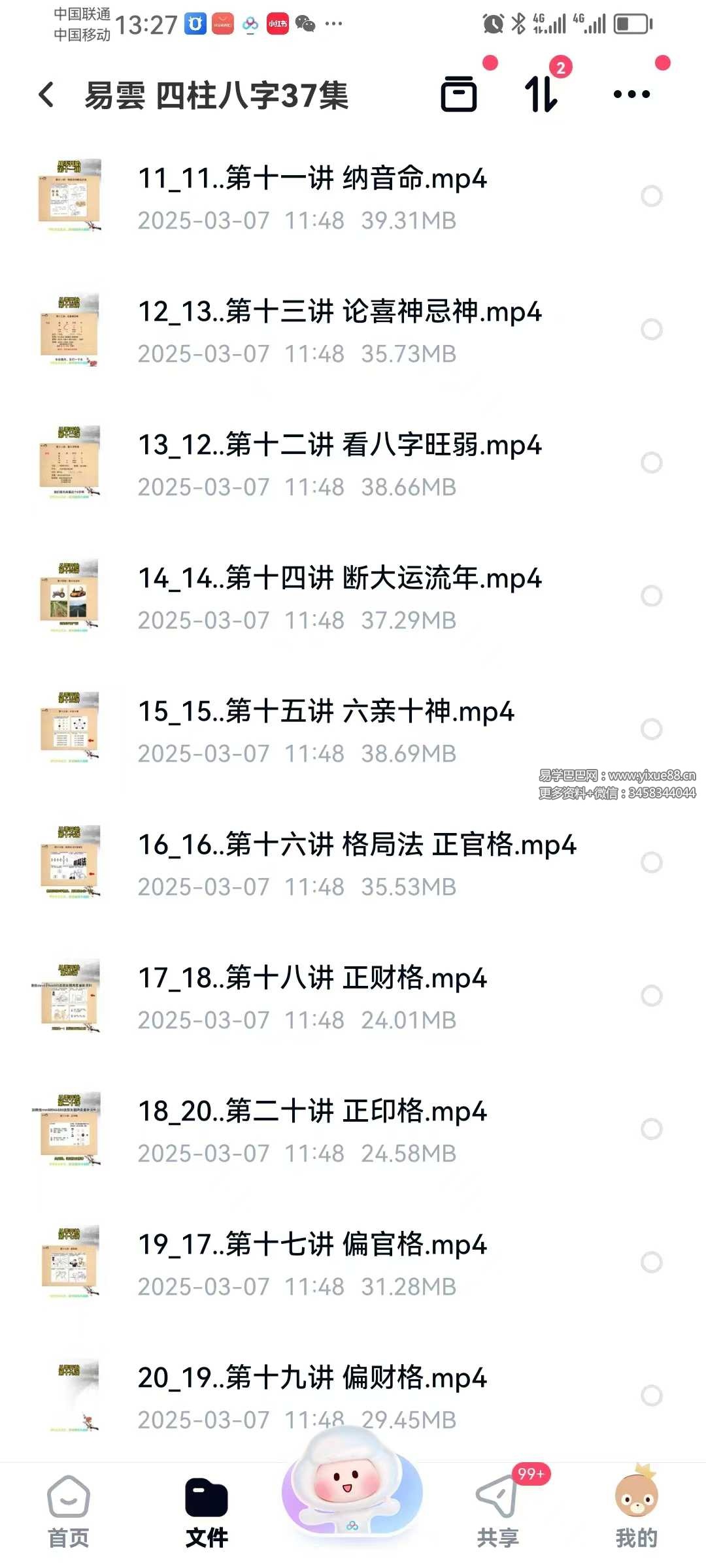Switch to the 我的 tab
The height and width of the screenshot is (1568, 706).
pyautogui.click(x=636, y=1511)
